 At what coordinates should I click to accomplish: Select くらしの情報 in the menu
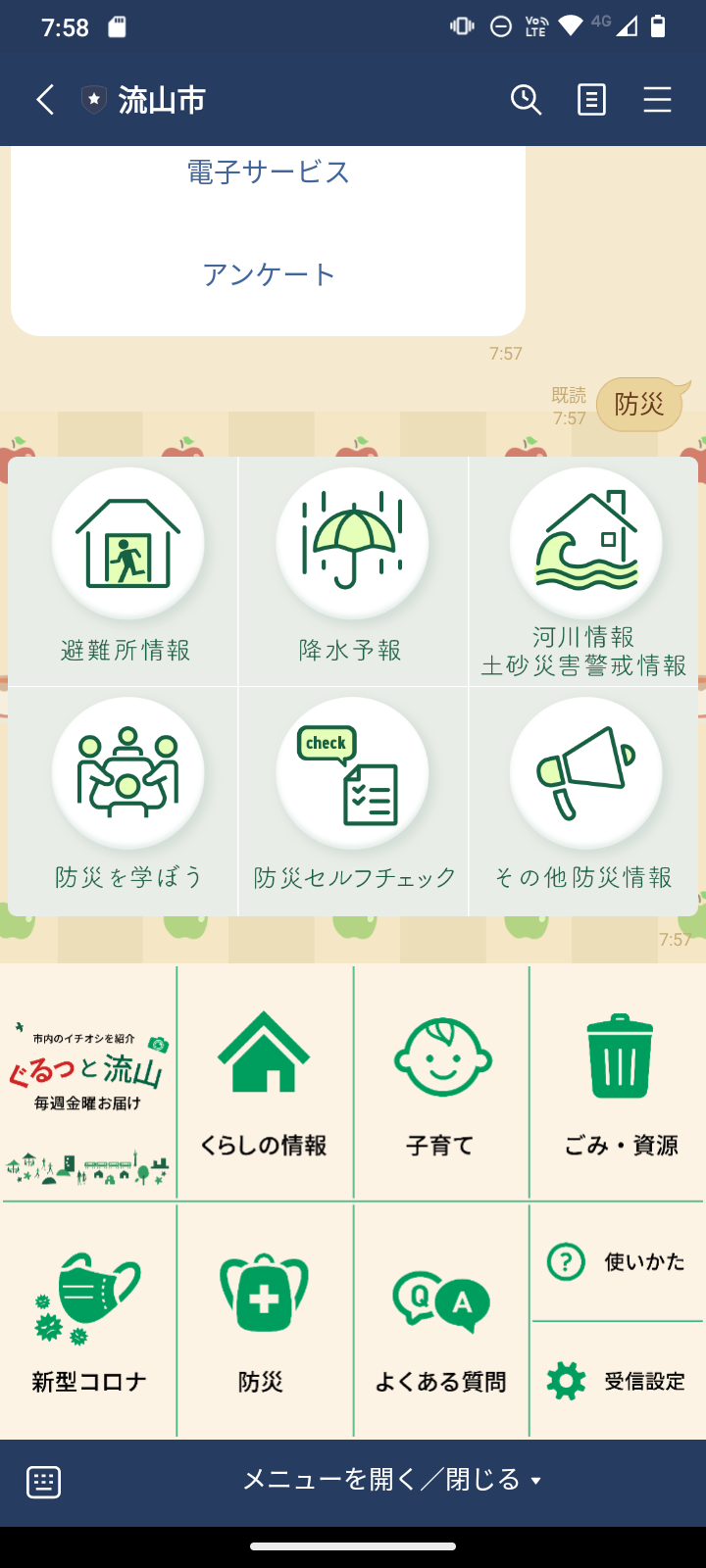tap(264, 1082)
